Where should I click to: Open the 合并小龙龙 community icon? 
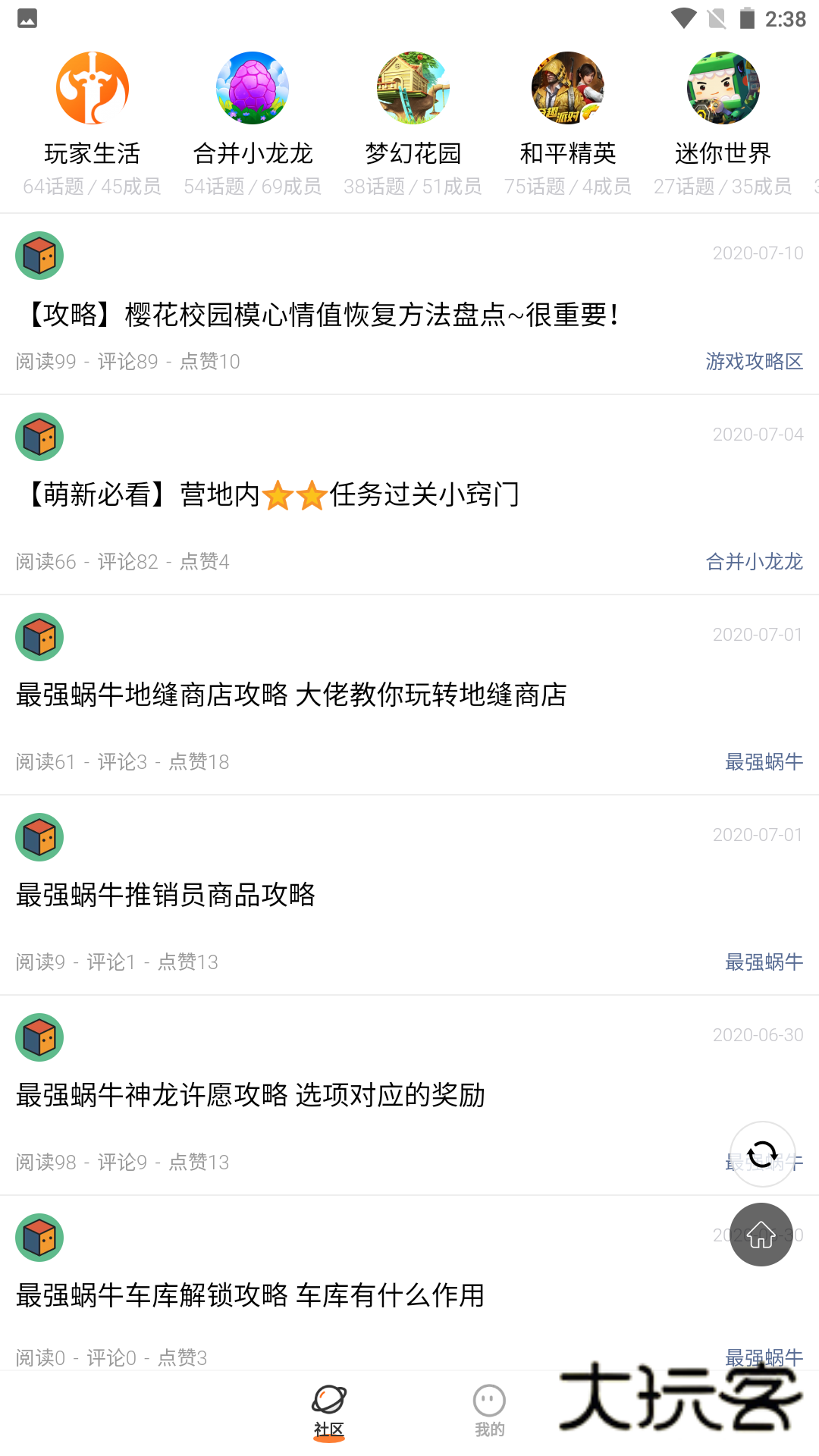[252, 88]
